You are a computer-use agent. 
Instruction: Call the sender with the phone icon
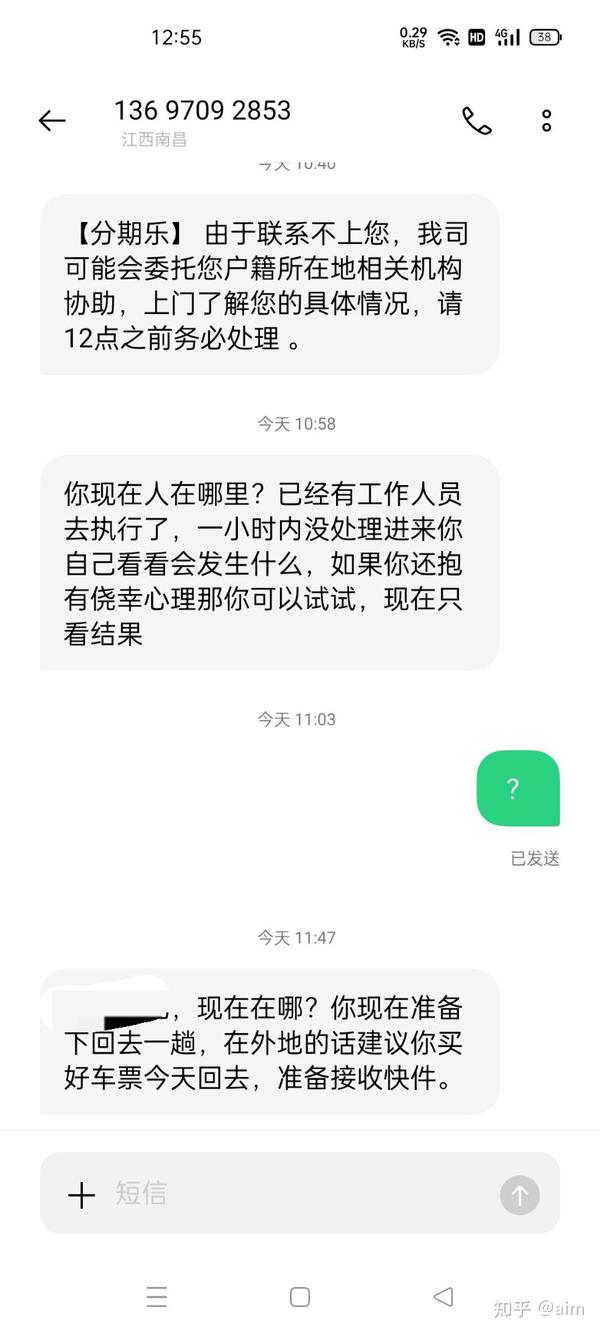pos(477,121)
